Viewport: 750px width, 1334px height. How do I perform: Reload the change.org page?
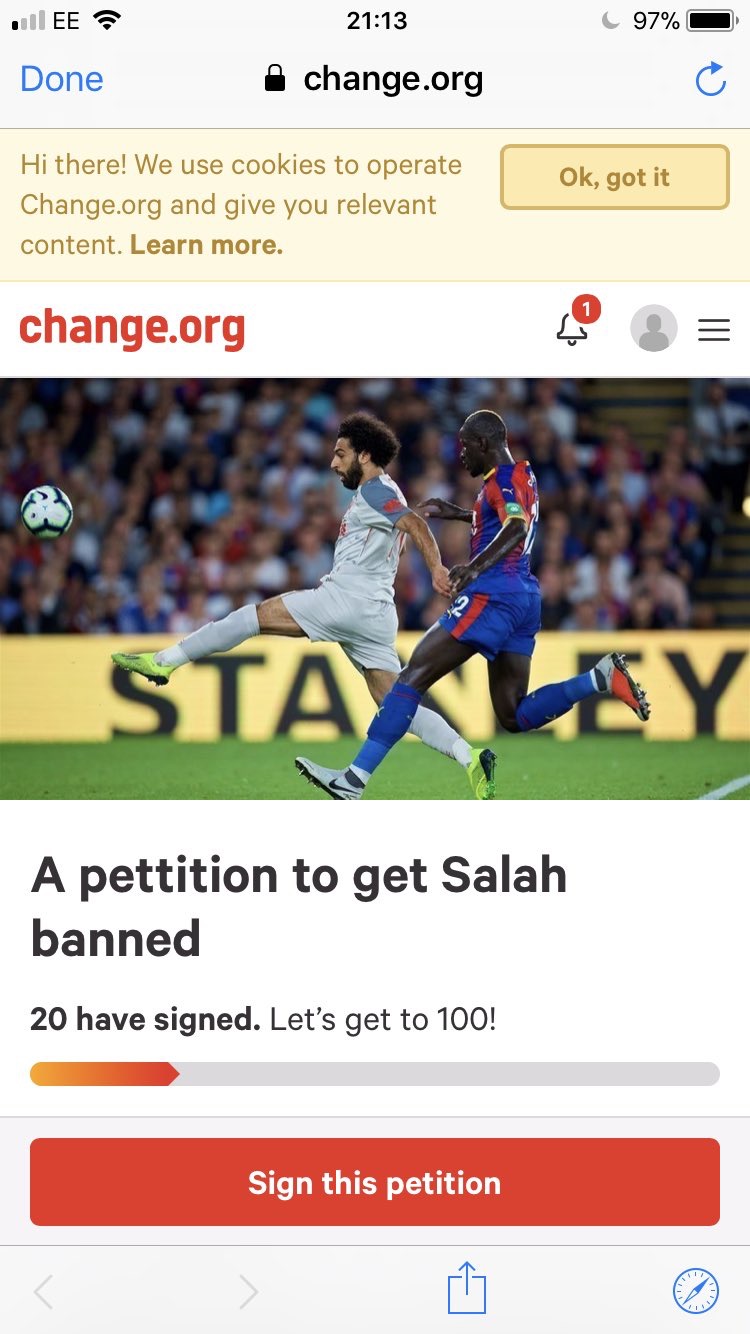click(x=710, y=79)
